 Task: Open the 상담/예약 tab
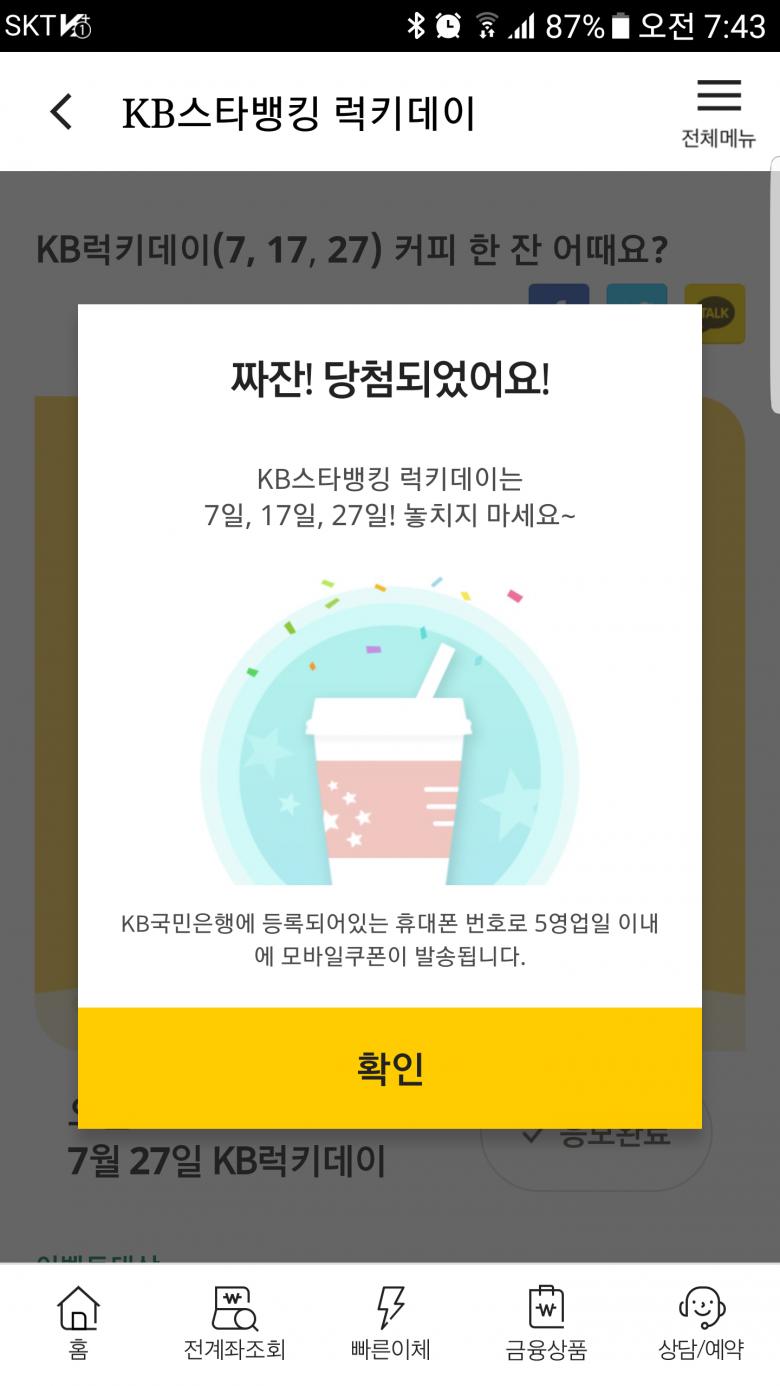click(701, 1322)
